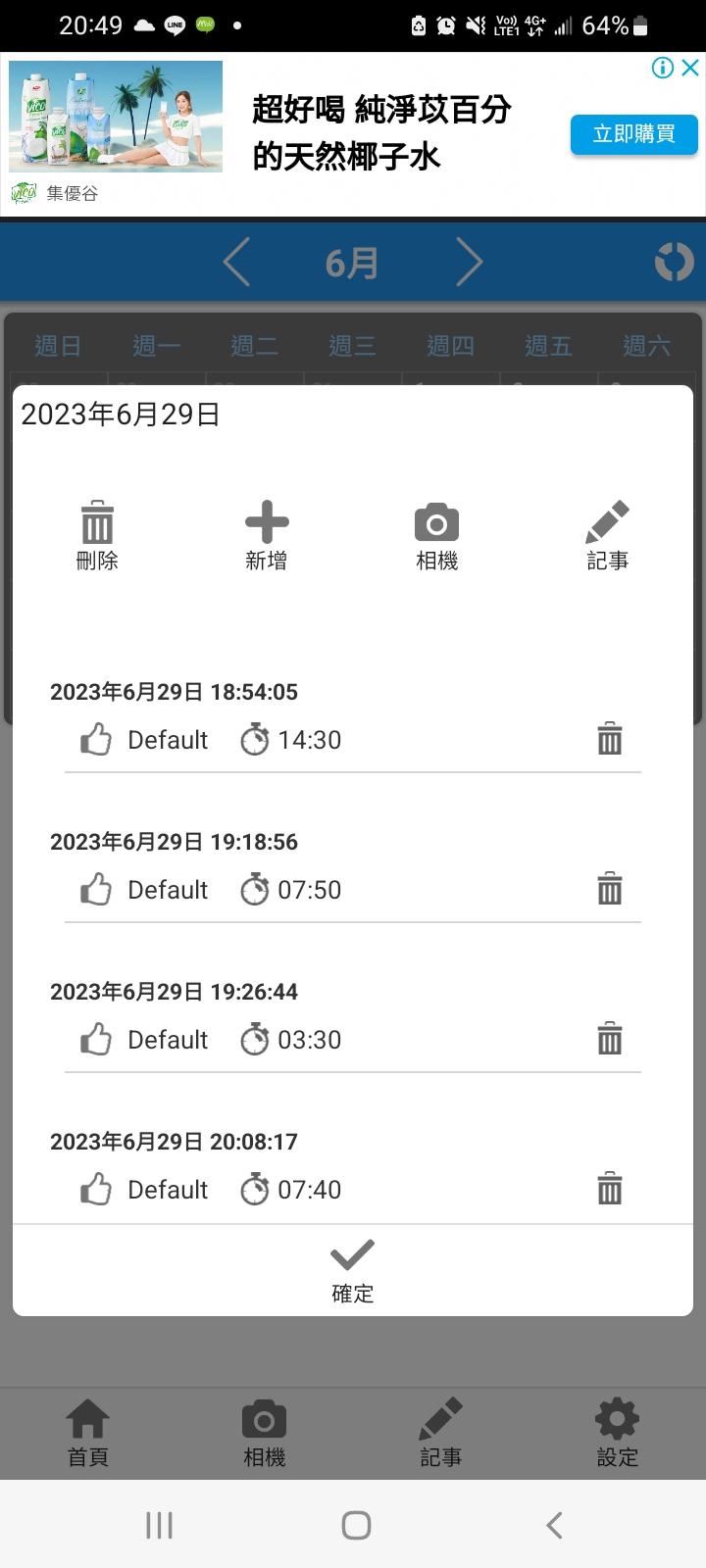The width and height of the screenshot is (706, 1568).
Task: Delete the 18:54:05 record
Action: [610, 739]
